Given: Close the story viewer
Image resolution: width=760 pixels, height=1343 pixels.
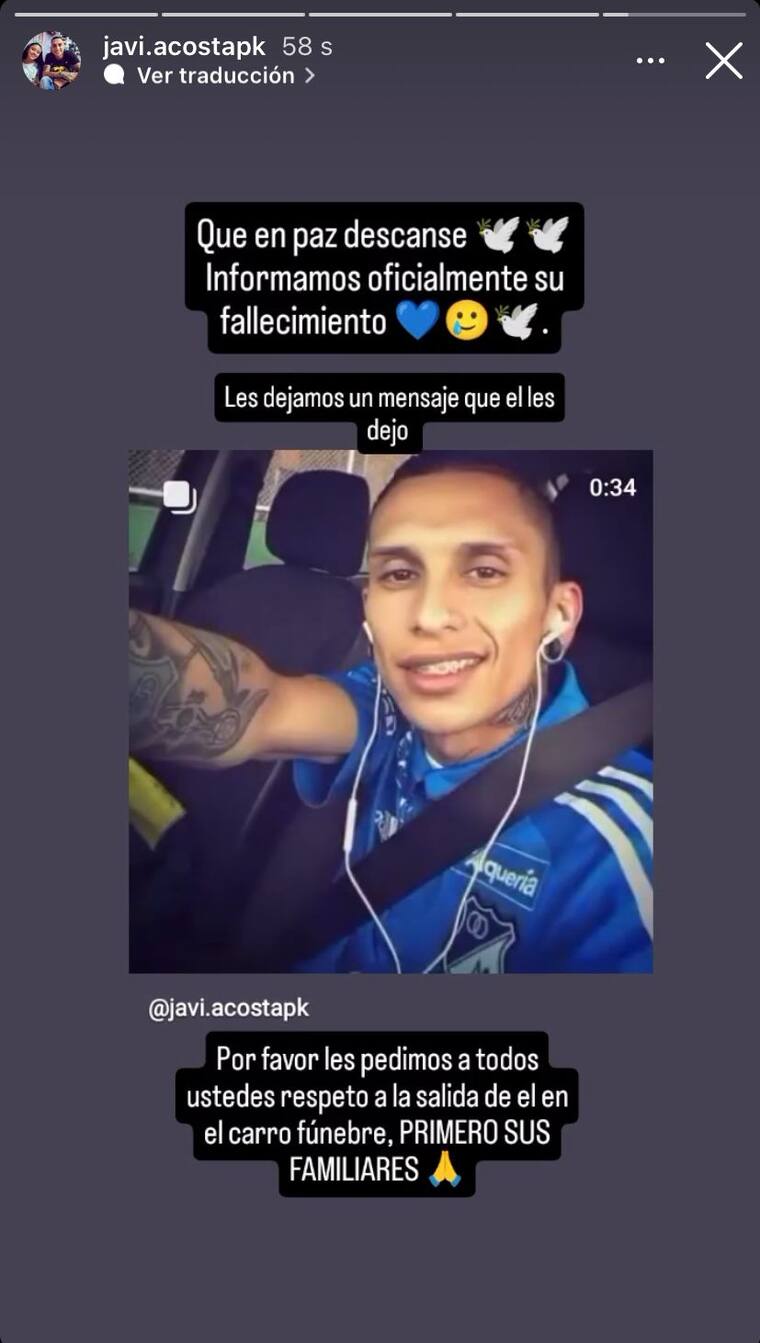Looking at the screenshot, I should pos(723,61).
